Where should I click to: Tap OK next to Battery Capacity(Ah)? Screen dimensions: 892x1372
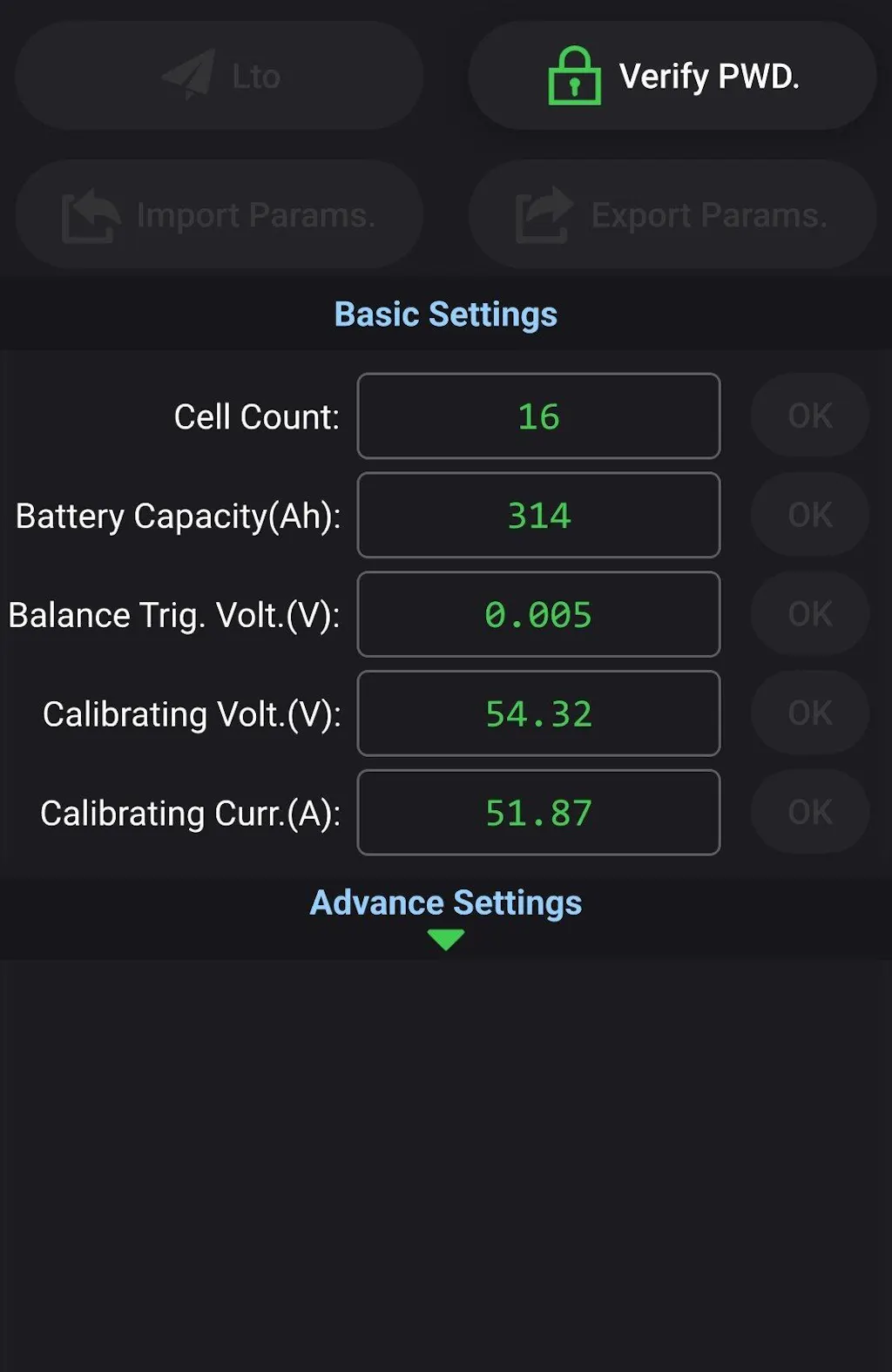point(810,516)
